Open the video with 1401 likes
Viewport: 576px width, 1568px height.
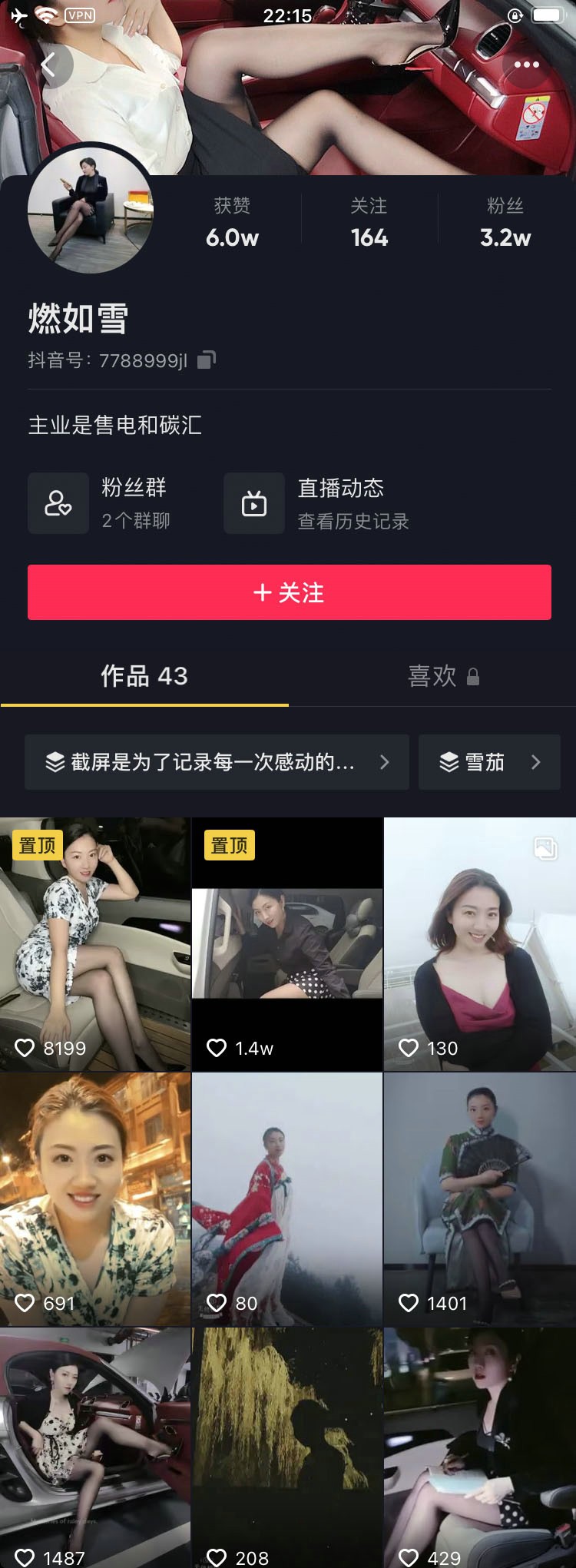click(479, 1198)
